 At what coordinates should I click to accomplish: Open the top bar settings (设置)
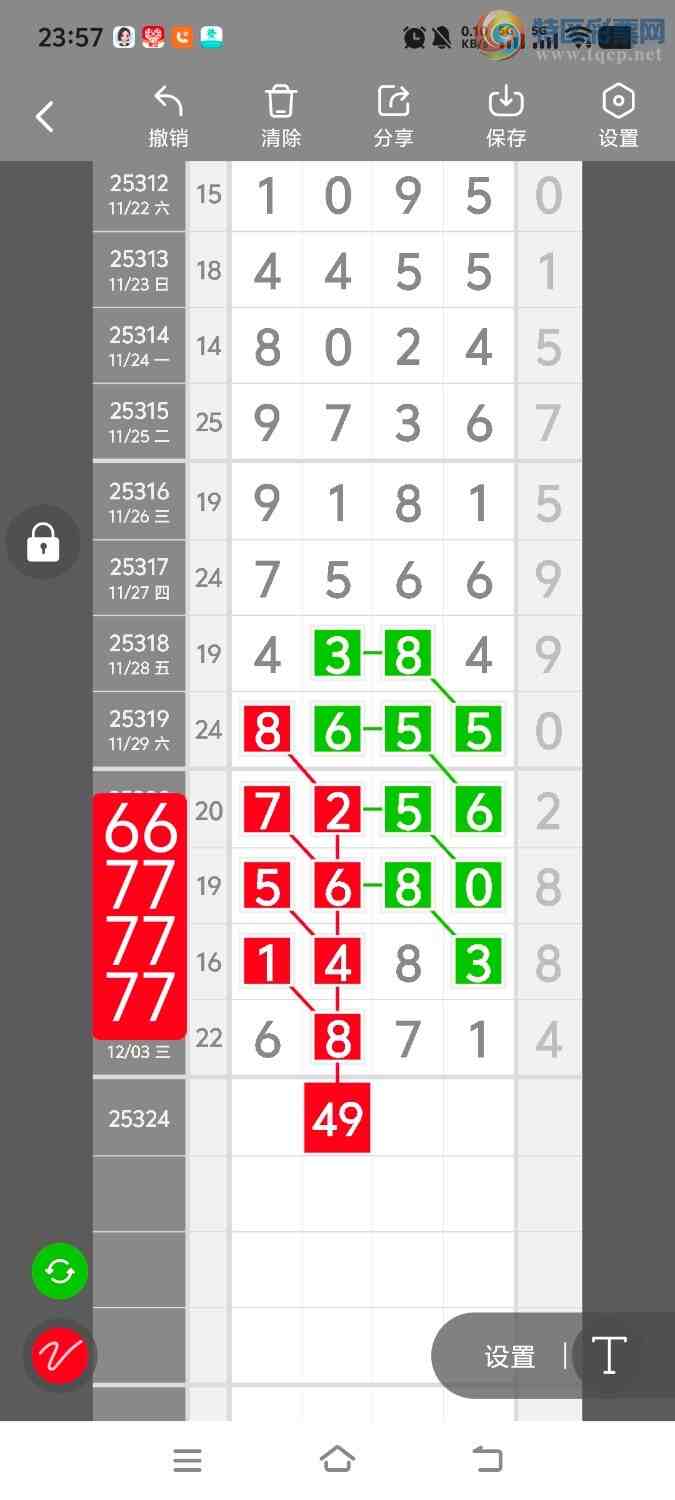[x=618, y=117]
